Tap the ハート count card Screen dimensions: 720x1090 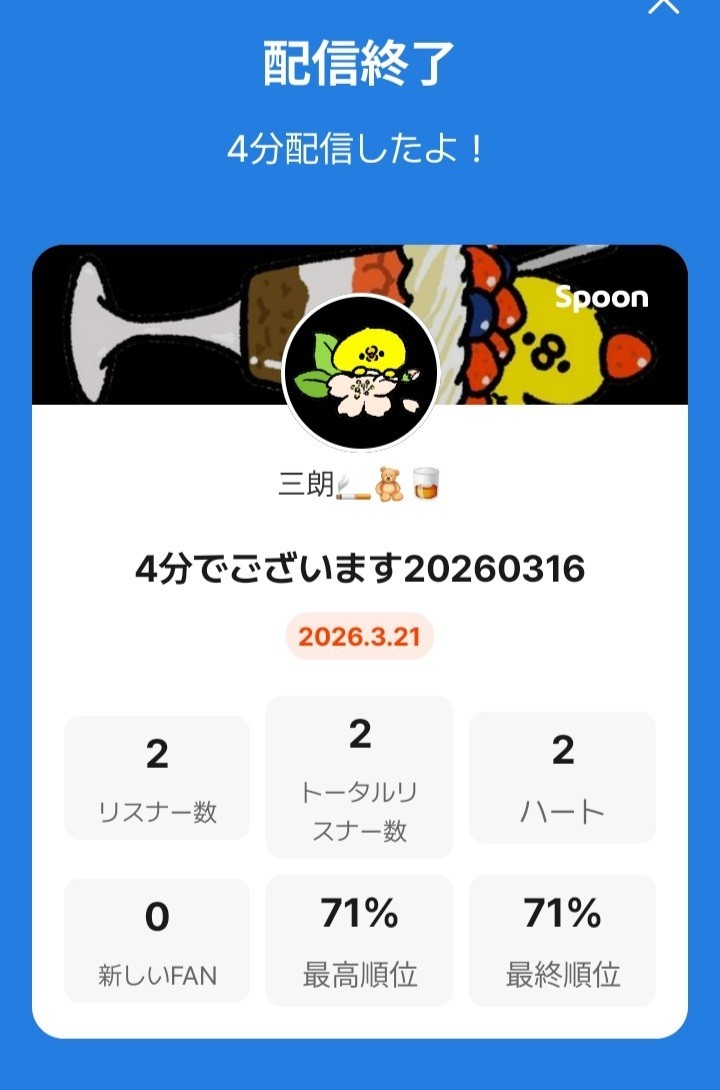pyautogui.click(x=561, y=777)
